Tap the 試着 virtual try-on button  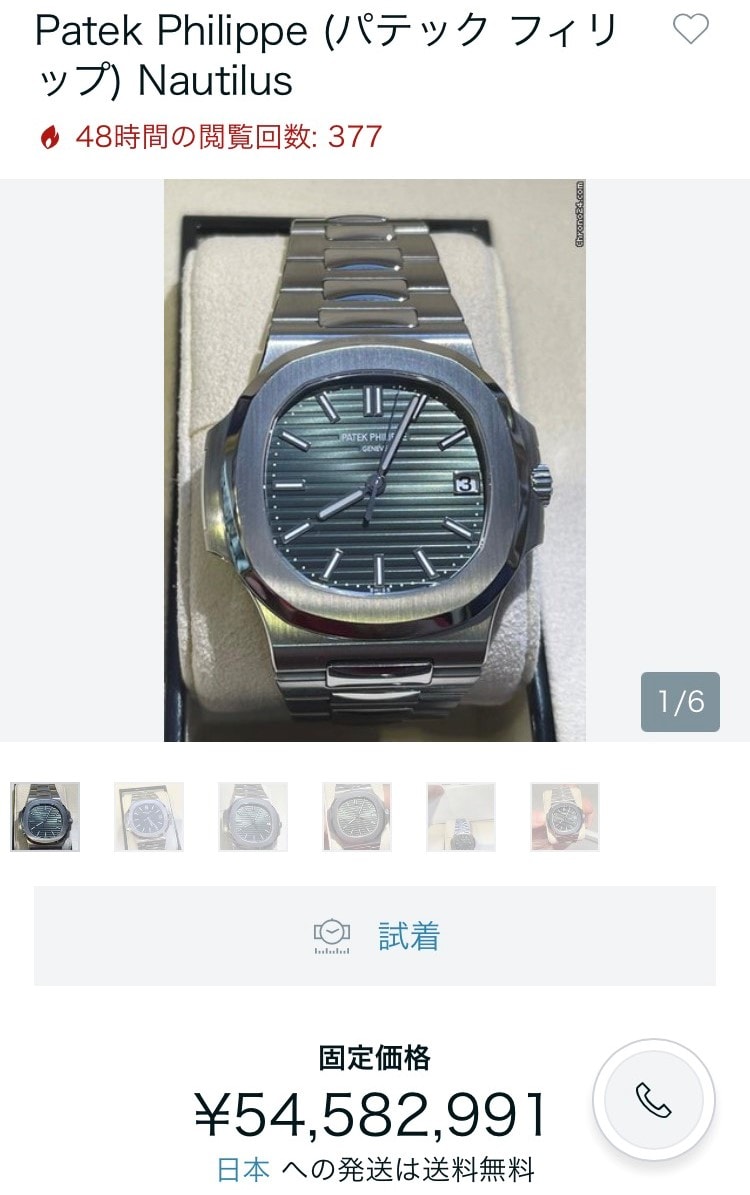[x=375, y=936]
